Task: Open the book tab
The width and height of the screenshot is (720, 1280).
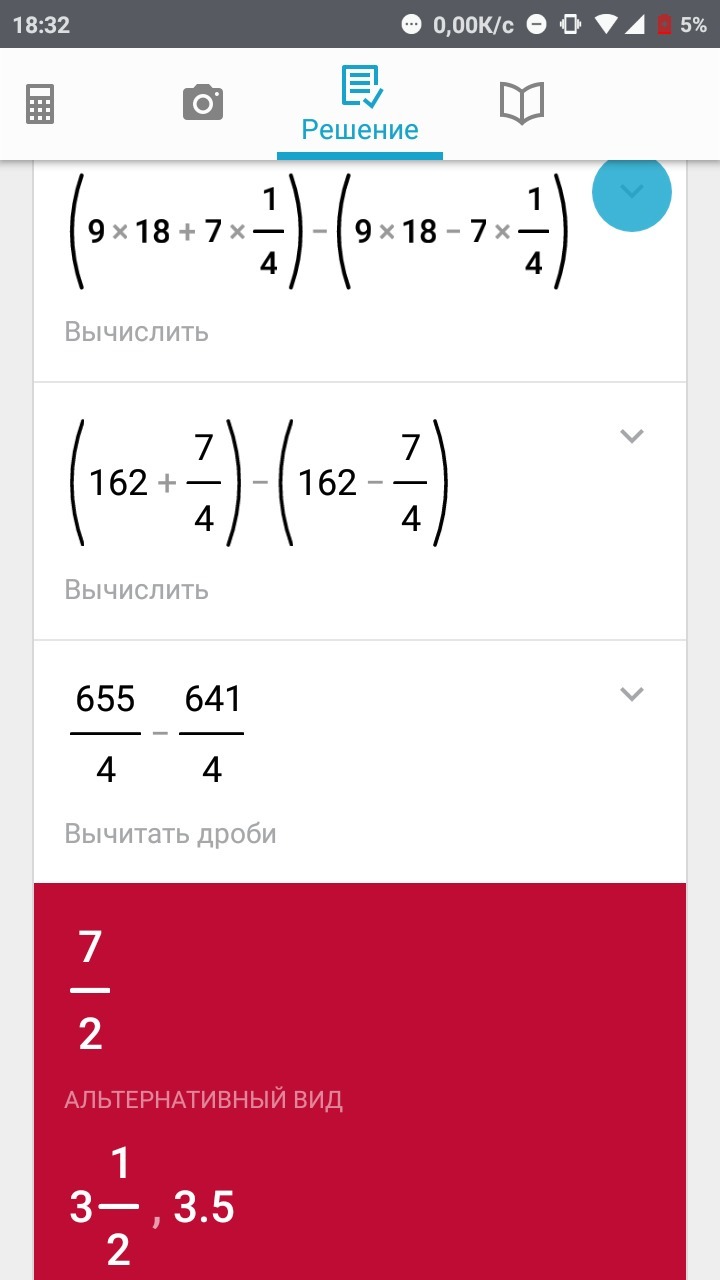Action: click(521, 103)
